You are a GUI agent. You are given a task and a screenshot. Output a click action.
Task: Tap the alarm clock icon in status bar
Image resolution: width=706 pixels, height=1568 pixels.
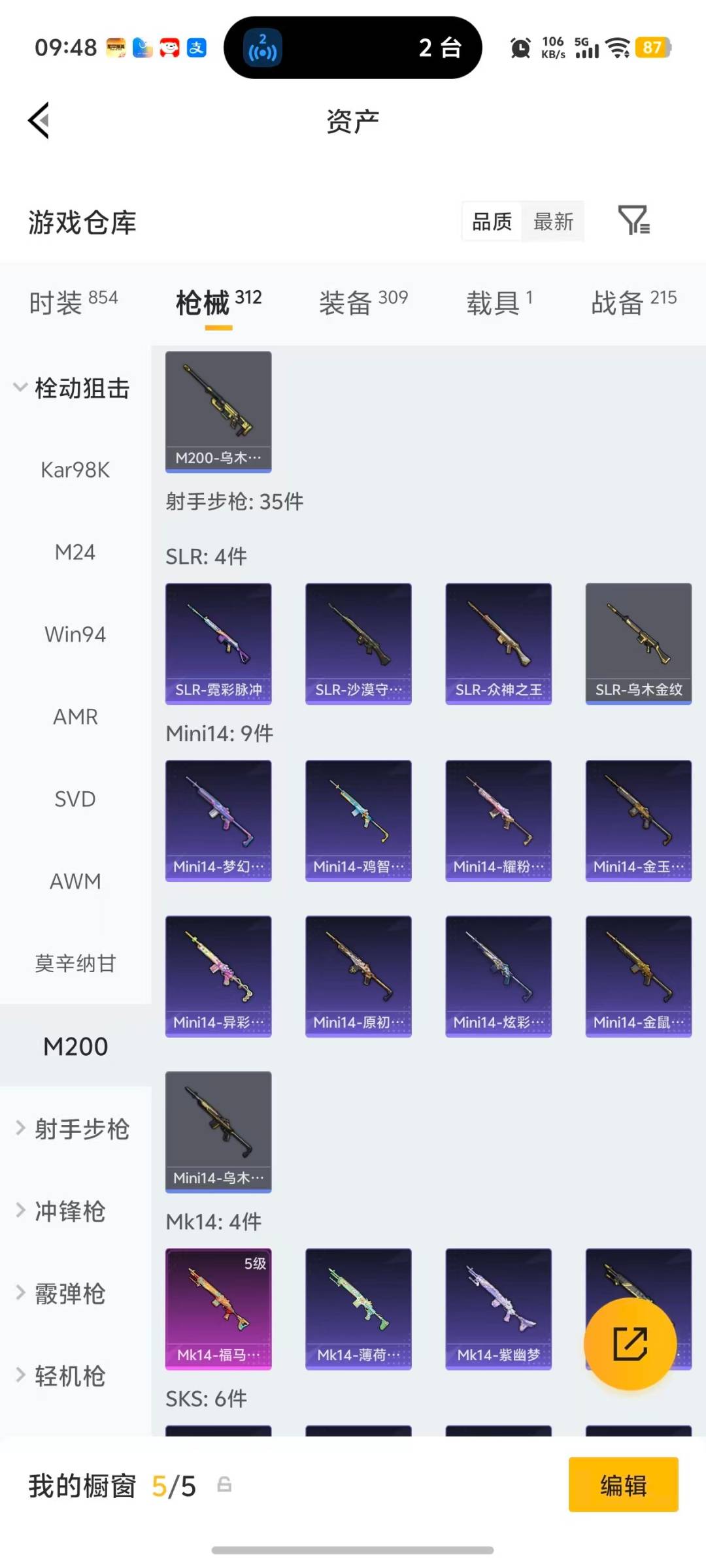pyautogui.click(x=520, y=48)
